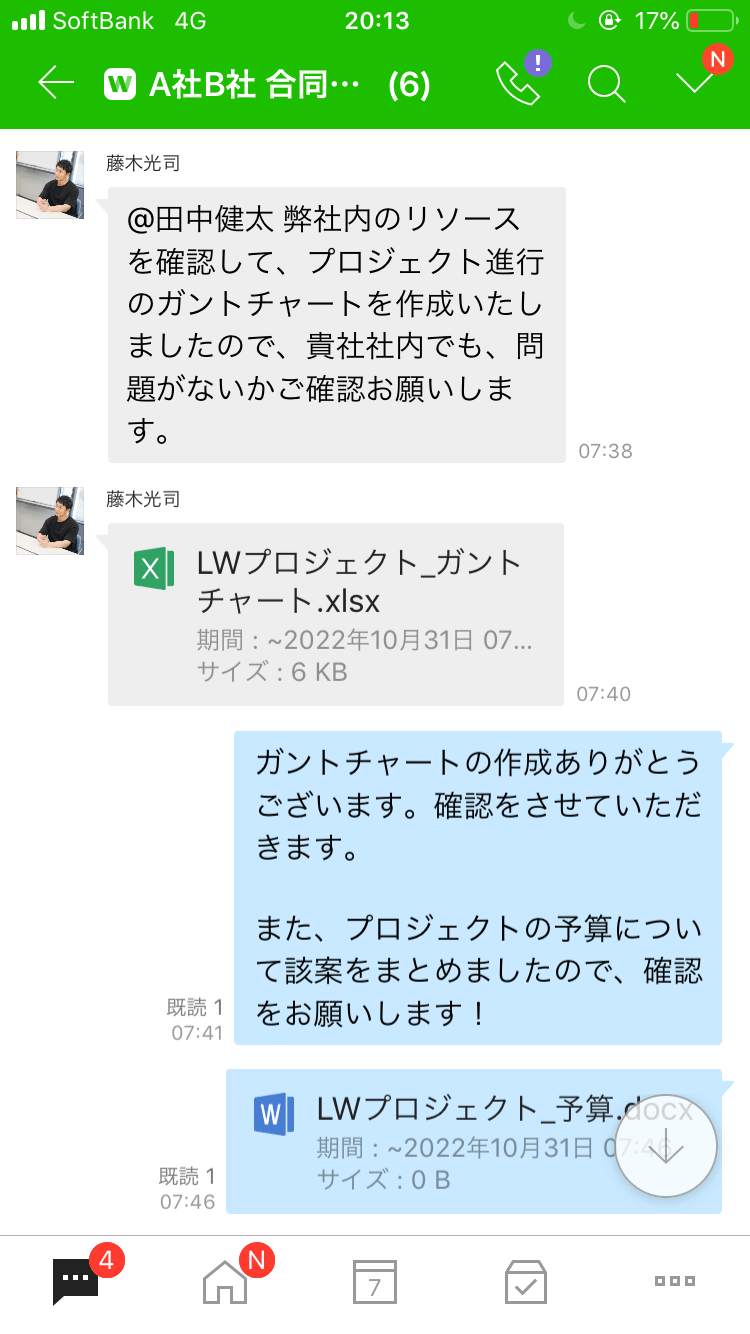Search within this chat room
The image size is (750, 1334).
[x=606, y=85]
